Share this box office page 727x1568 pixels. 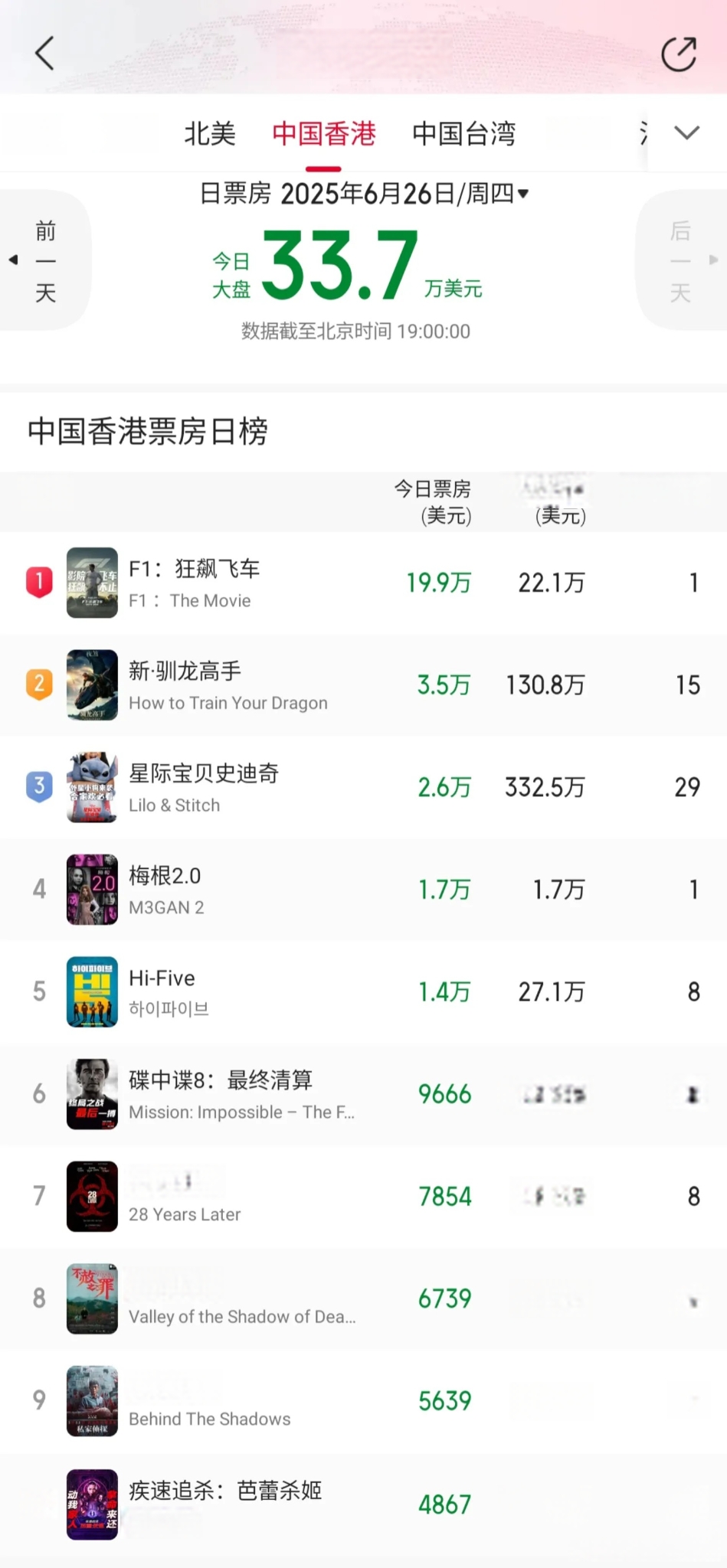(x=679, y=54)
